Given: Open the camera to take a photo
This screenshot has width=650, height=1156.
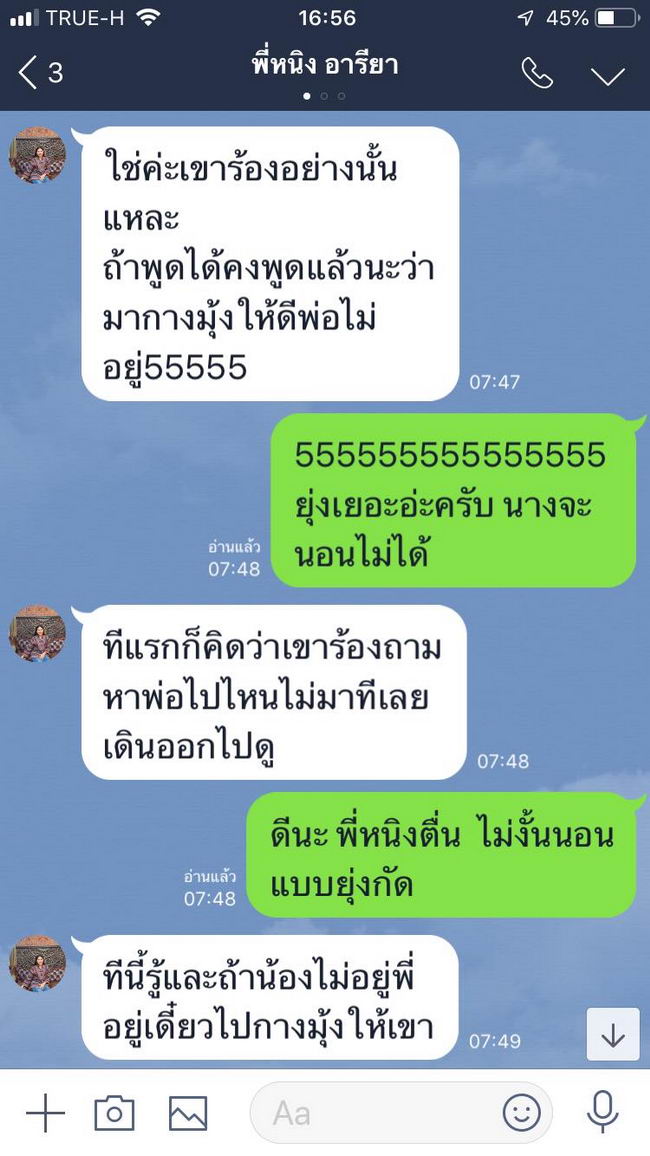Looking at the screenshot, I should (x=114, y=1112).
